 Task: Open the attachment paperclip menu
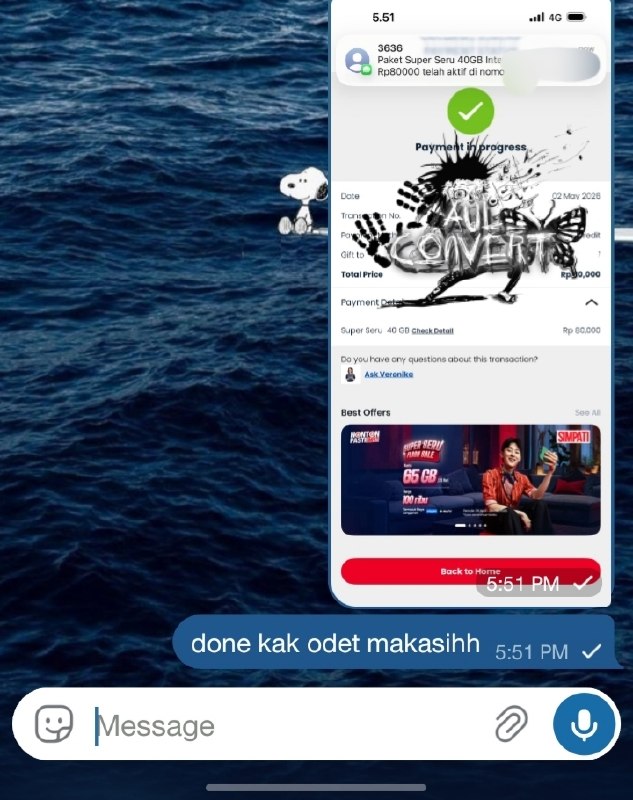click(x=511, y=723)
